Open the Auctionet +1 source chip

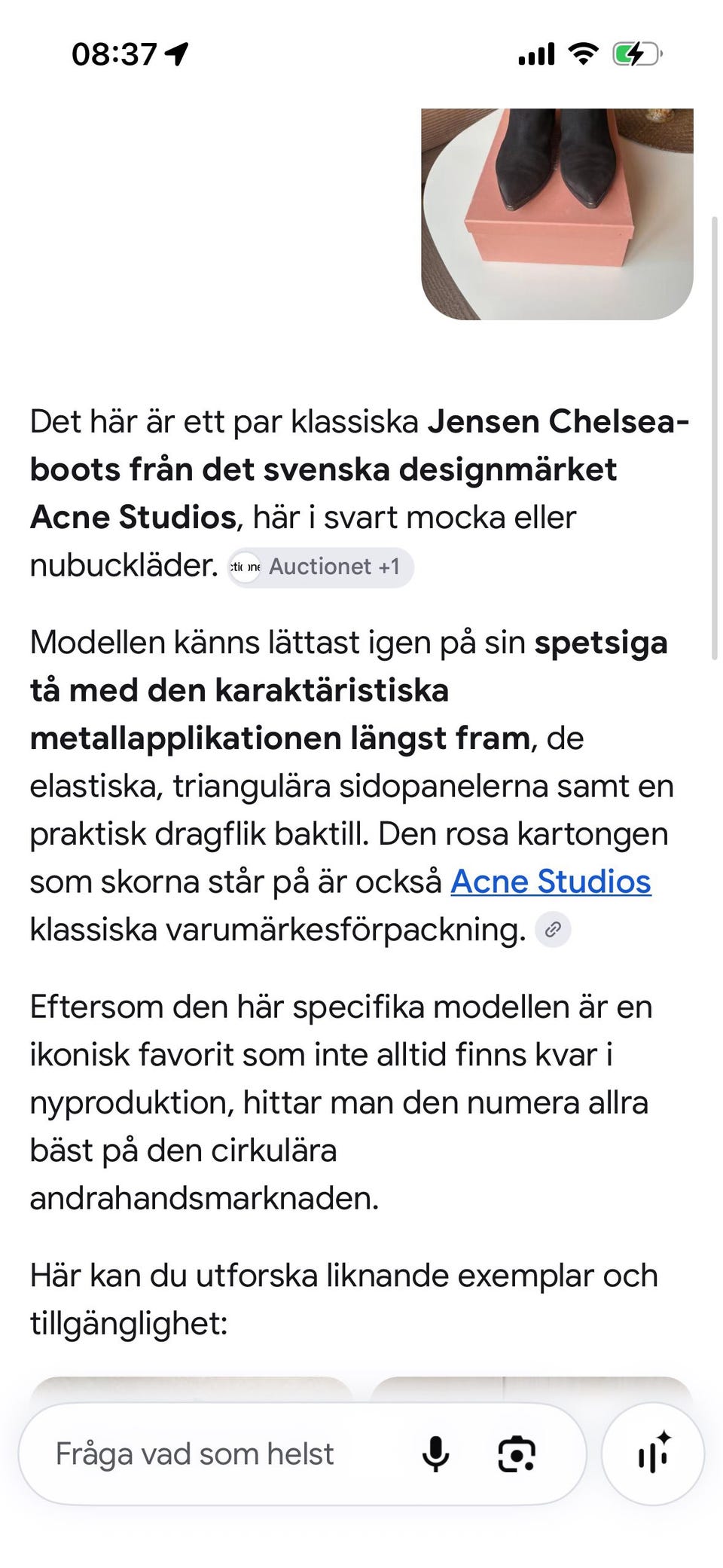321,567
